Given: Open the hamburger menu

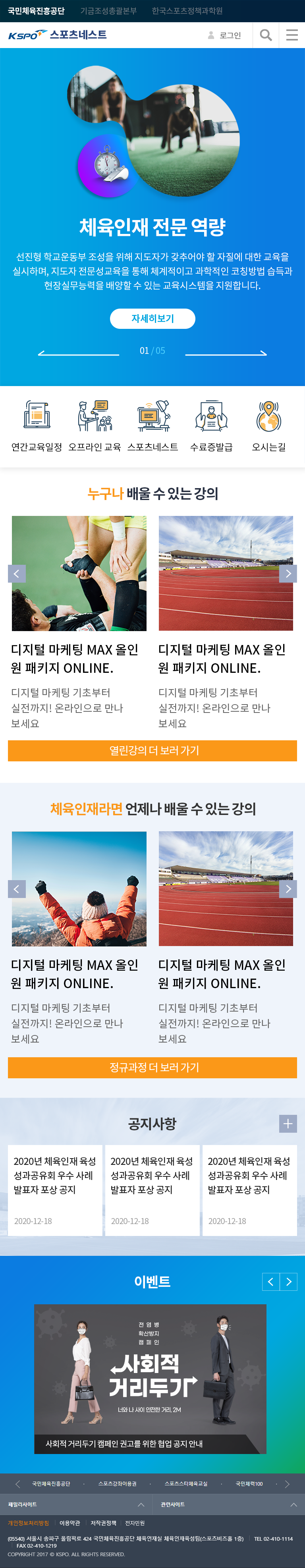Looking at the screenshot, I should tap(292, 35).
